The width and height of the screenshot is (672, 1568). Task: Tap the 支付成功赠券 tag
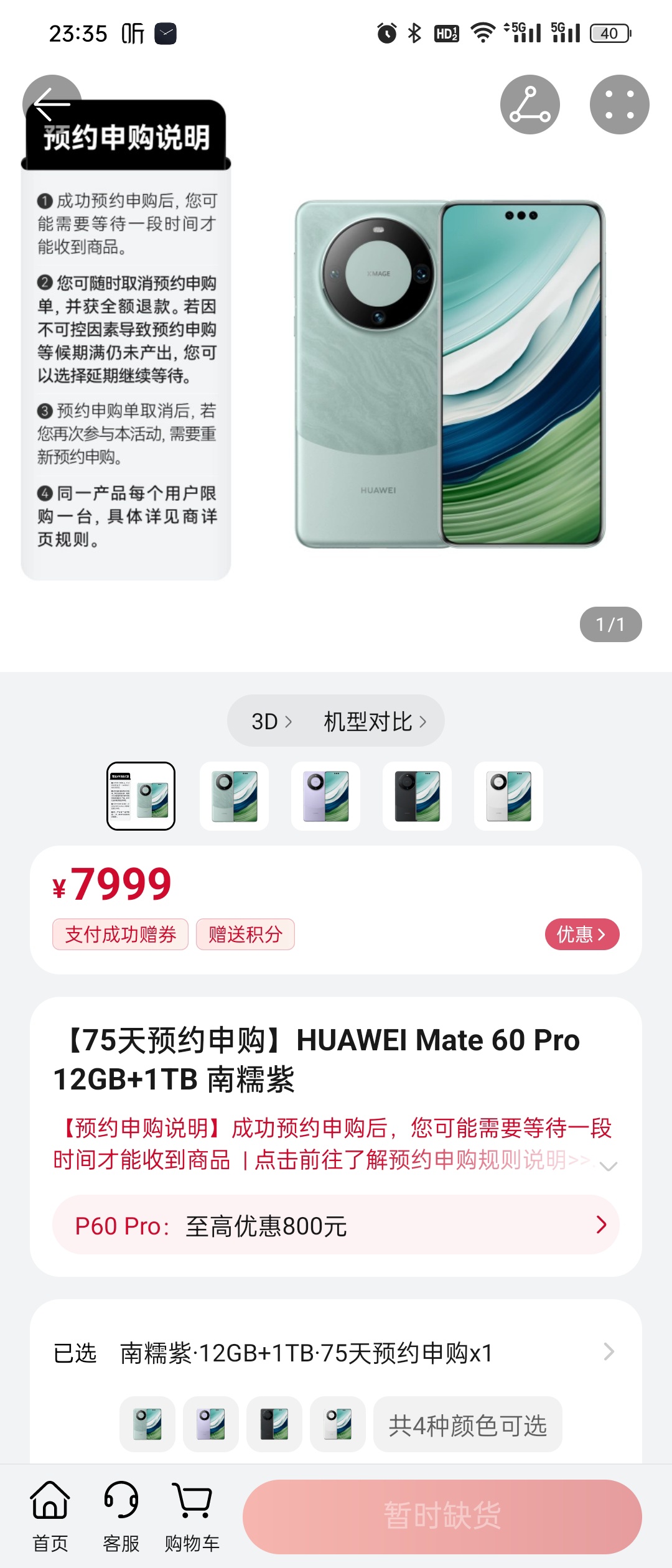[x=120, y=934]
